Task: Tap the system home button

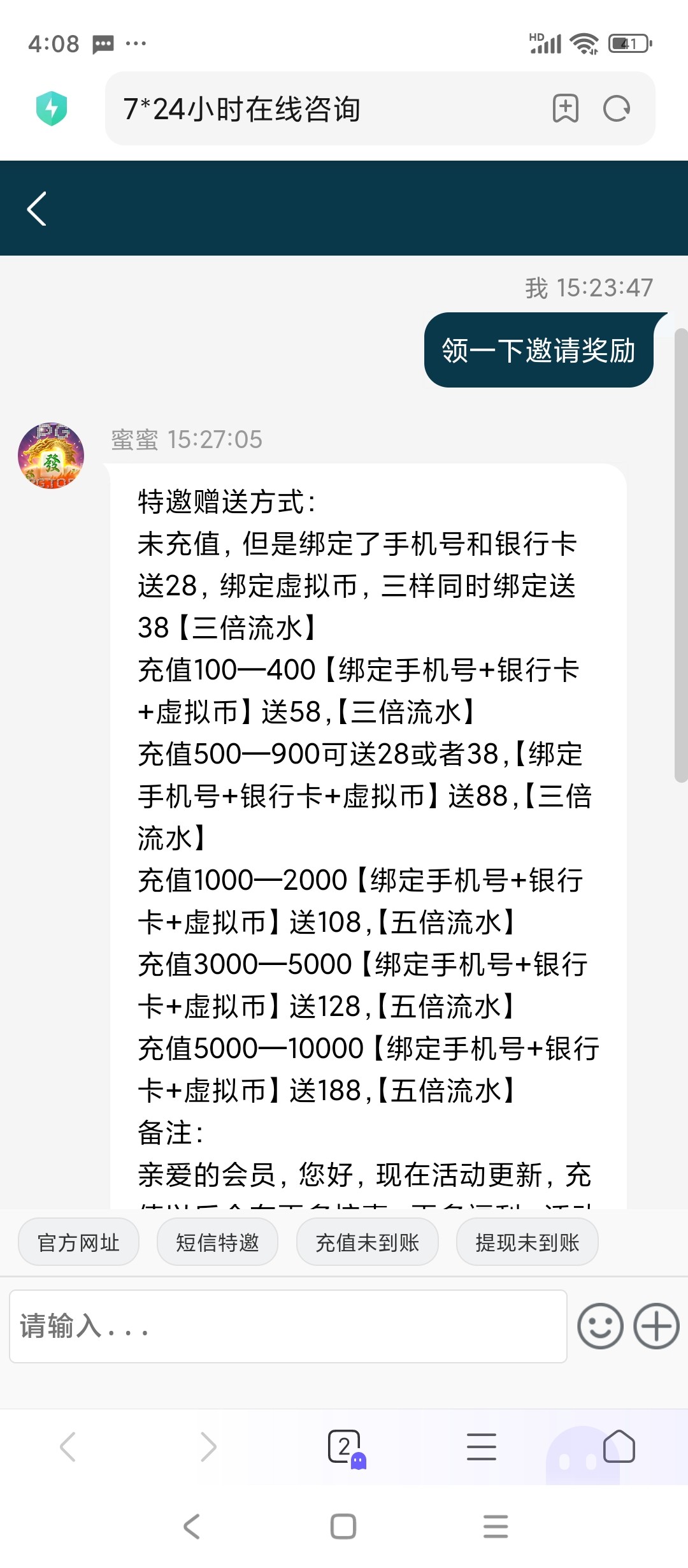Action: [343, 1527]
